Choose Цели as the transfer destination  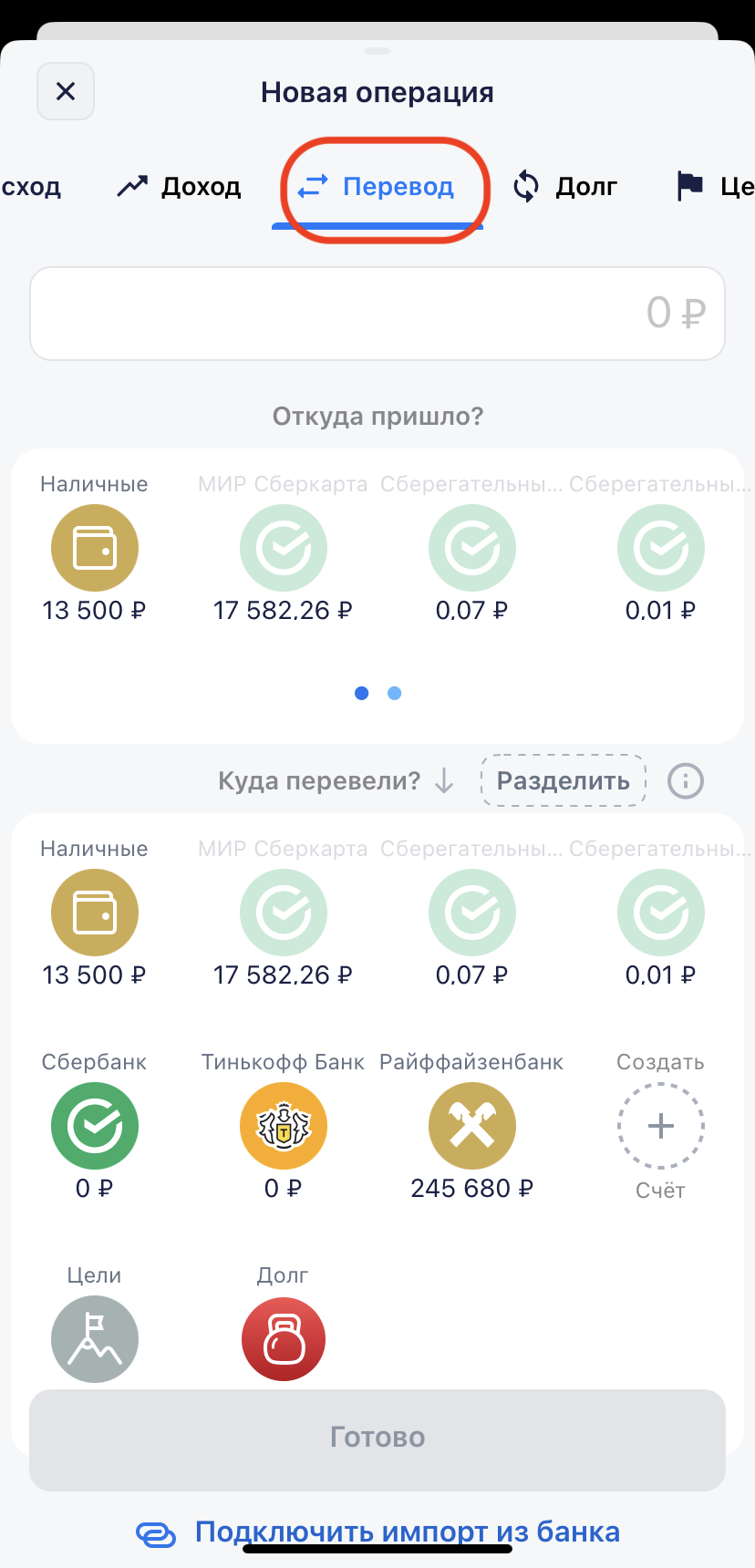[x=95, y=1338]
